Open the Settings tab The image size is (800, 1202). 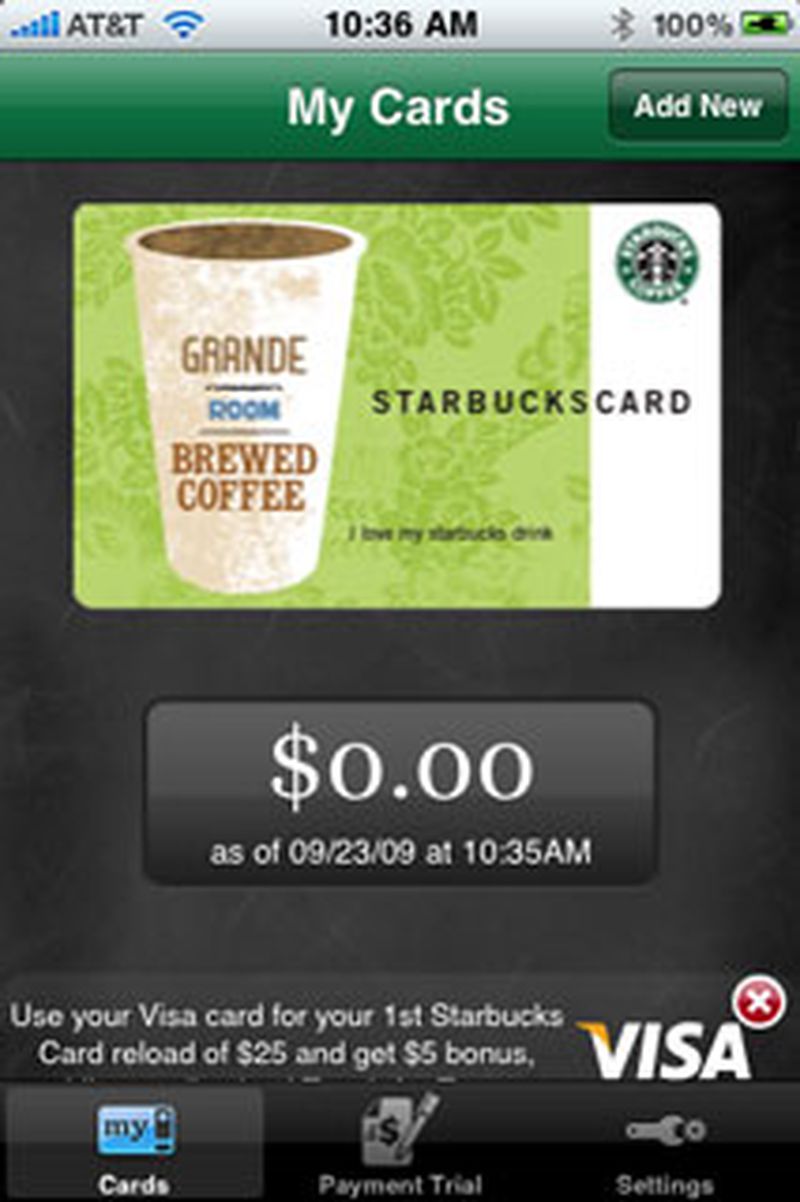click(665, 1147)
